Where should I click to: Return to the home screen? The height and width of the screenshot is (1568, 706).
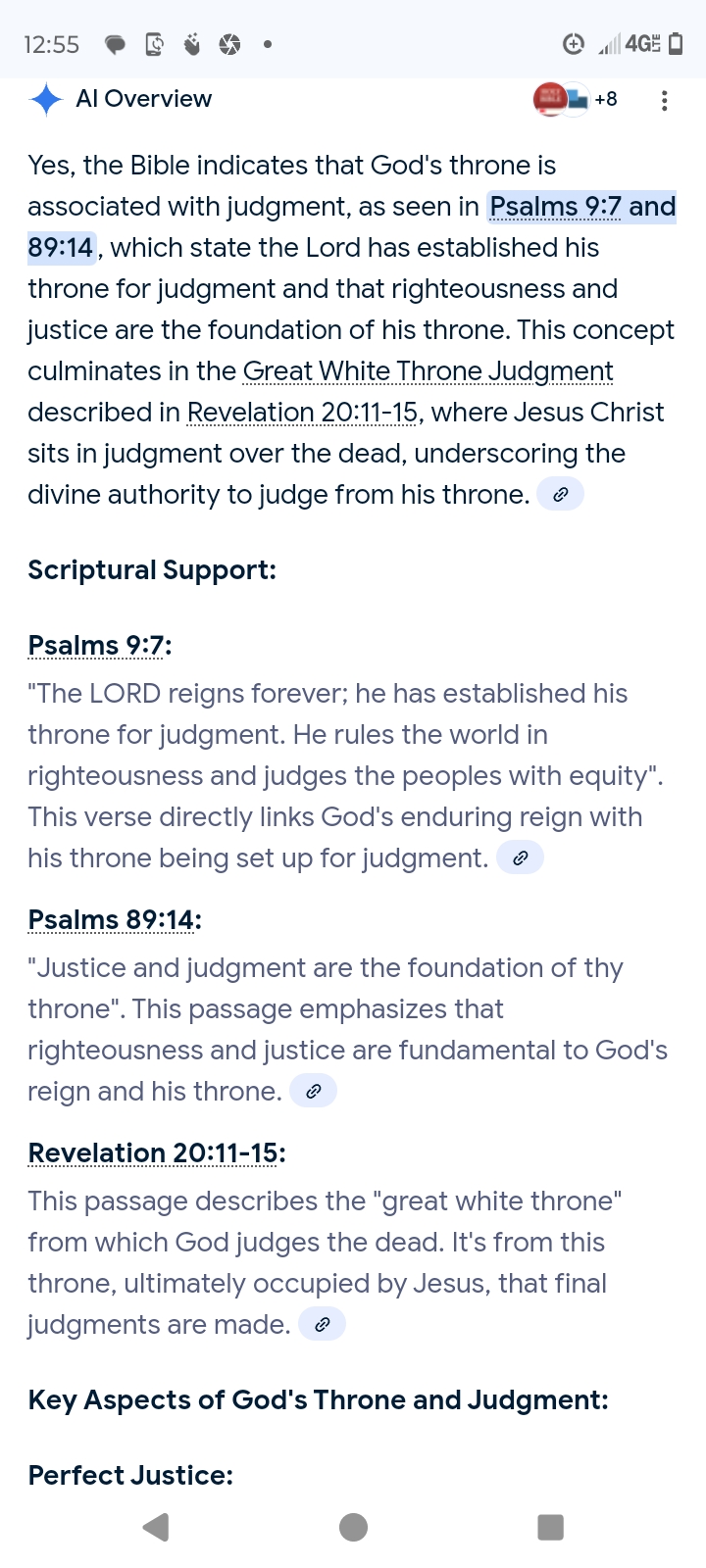coord(353,1527)
